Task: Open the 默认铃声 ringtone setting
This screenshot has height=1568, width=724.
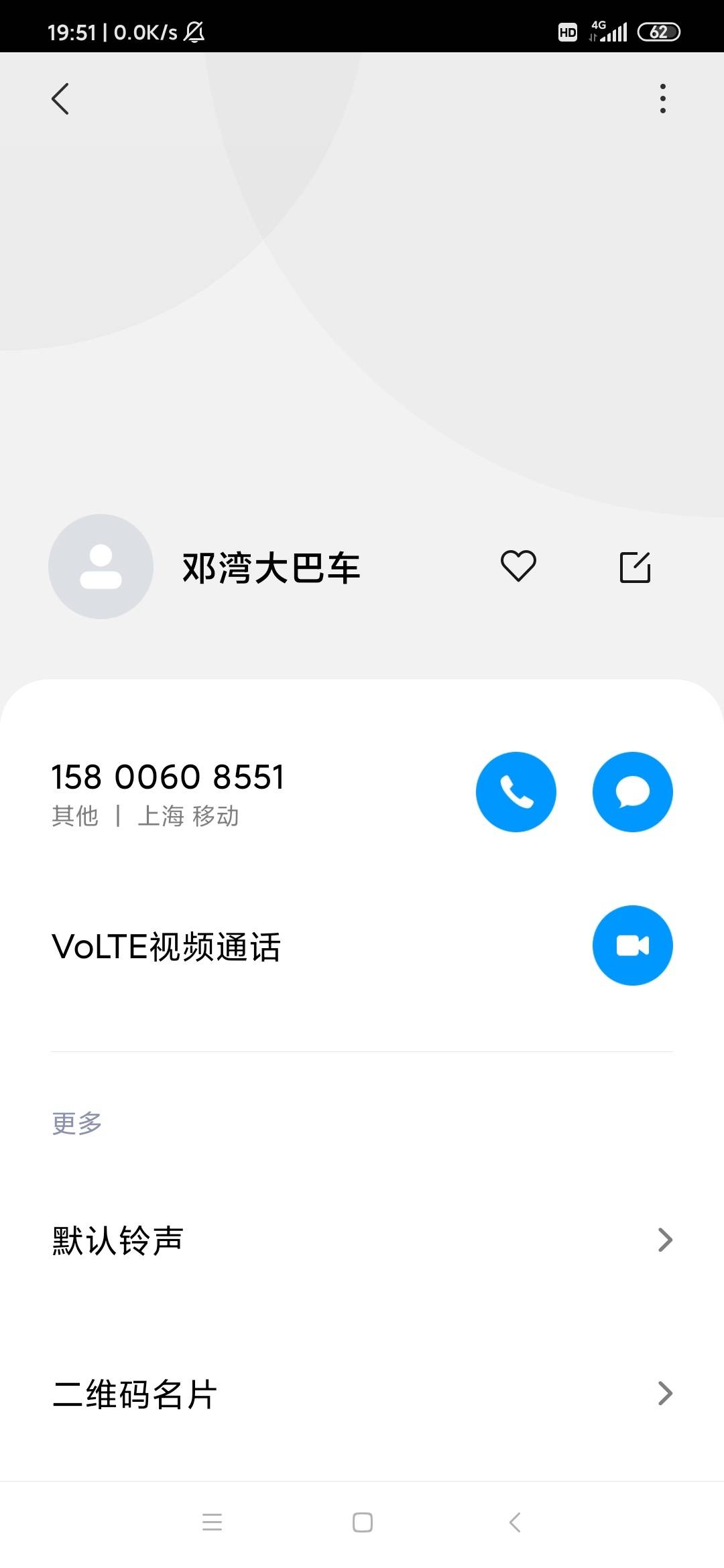Action: coord(362,1240)
